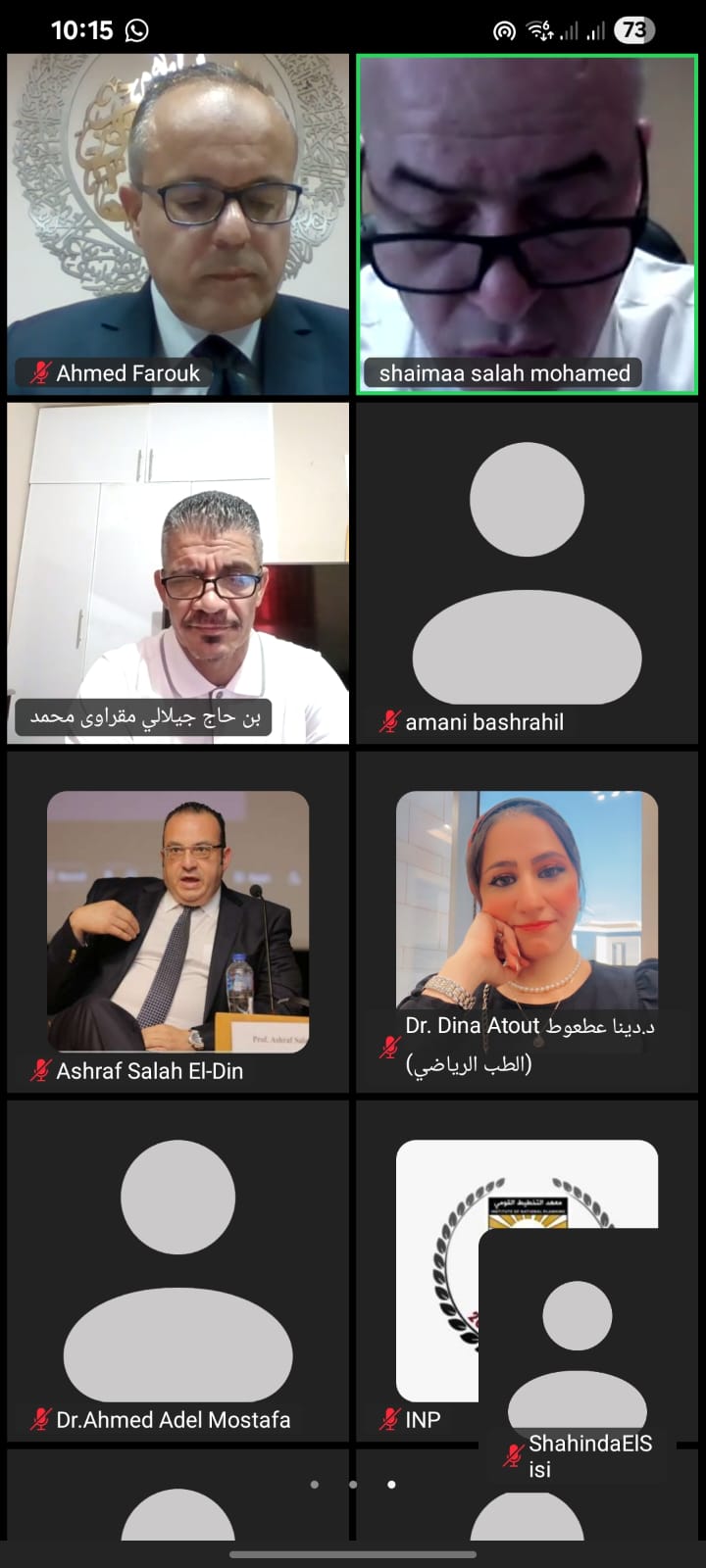
Task: Tap Dr. Dina Atout's participant tile
Action: (x=527, y=921)
